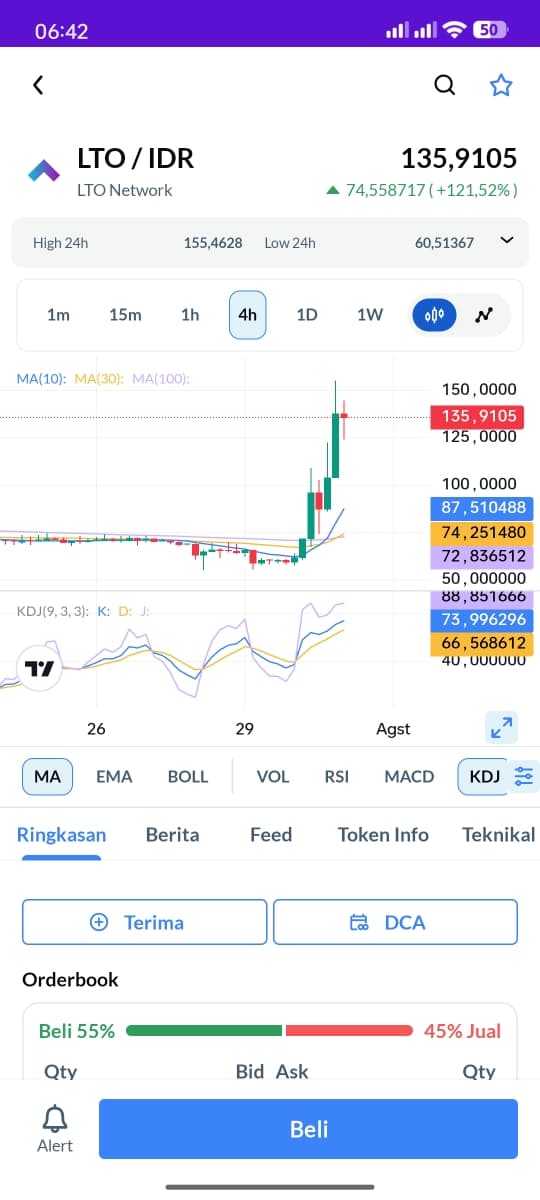
Task: Enable the EMA indicator
Action: pyautogui.click(x=114, y=776)
